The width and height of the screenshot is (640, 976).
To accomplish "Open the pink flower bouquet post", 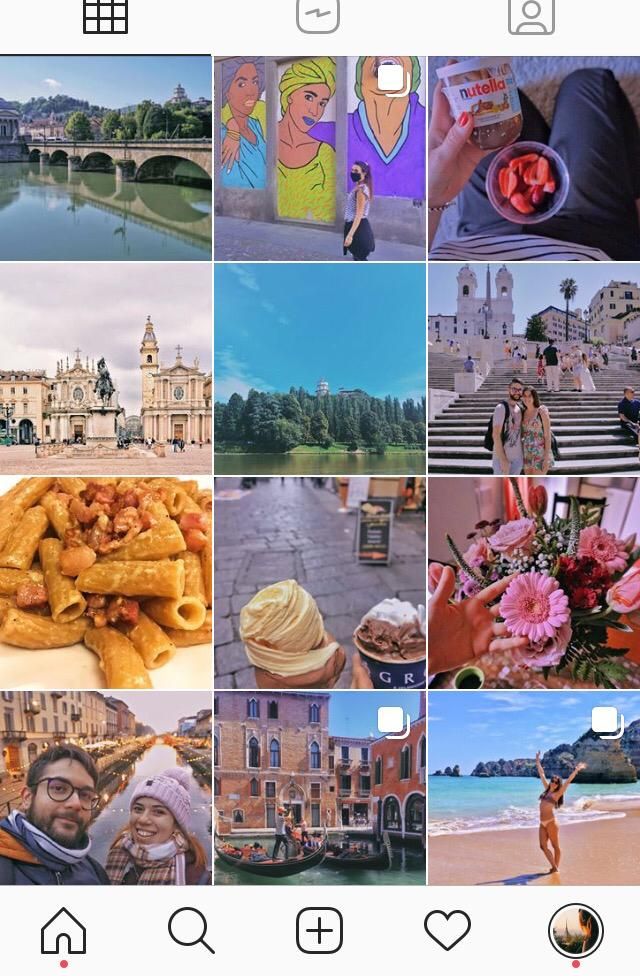I will coord(534,583).
